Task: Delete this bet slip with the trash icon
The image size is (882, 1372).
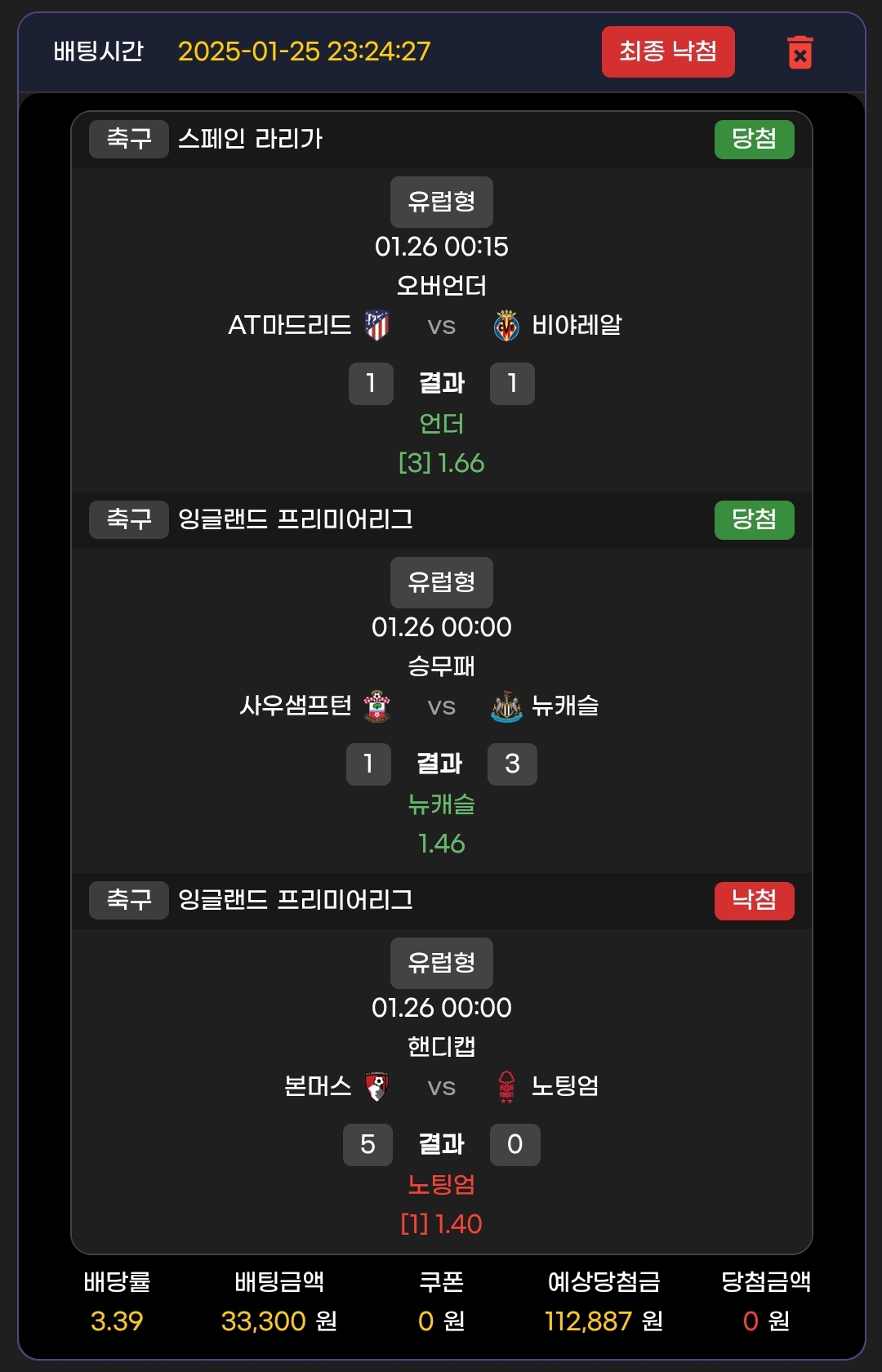Action: pyautogui.click(x=800, y=52)
